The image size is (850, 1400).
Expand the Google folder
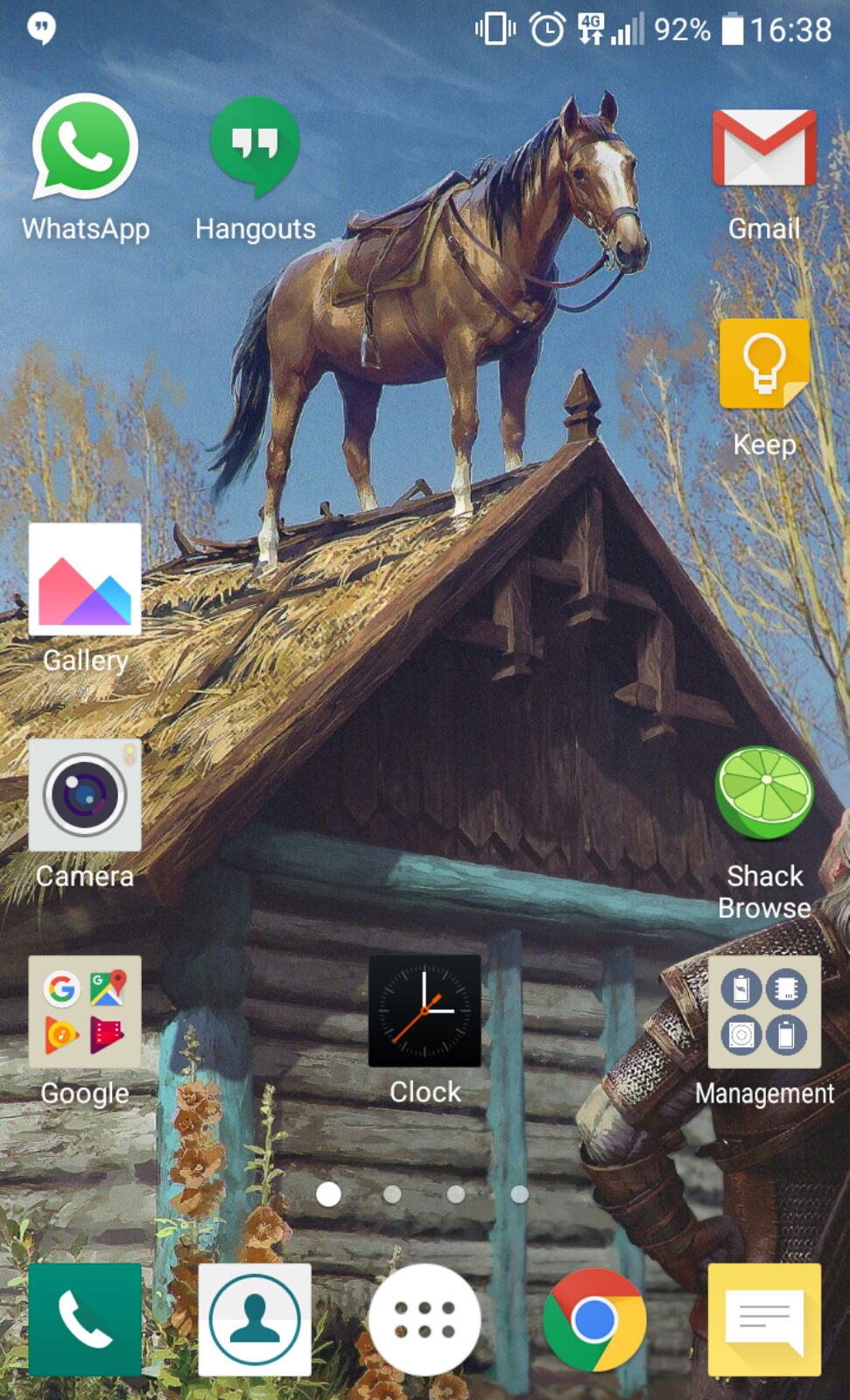tap(85, 1011)
